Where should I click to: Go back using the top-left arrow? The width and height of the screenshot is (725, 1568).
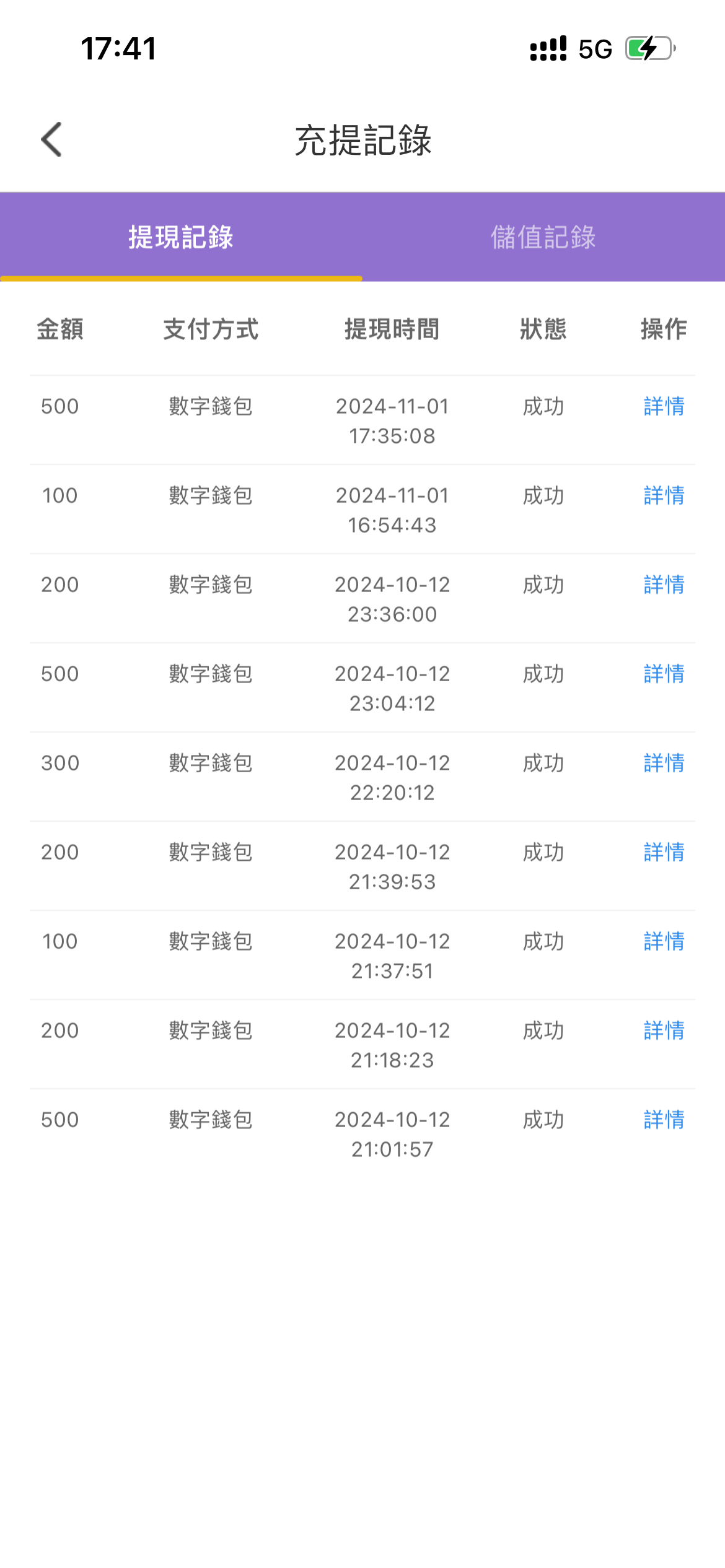(52, 139)
